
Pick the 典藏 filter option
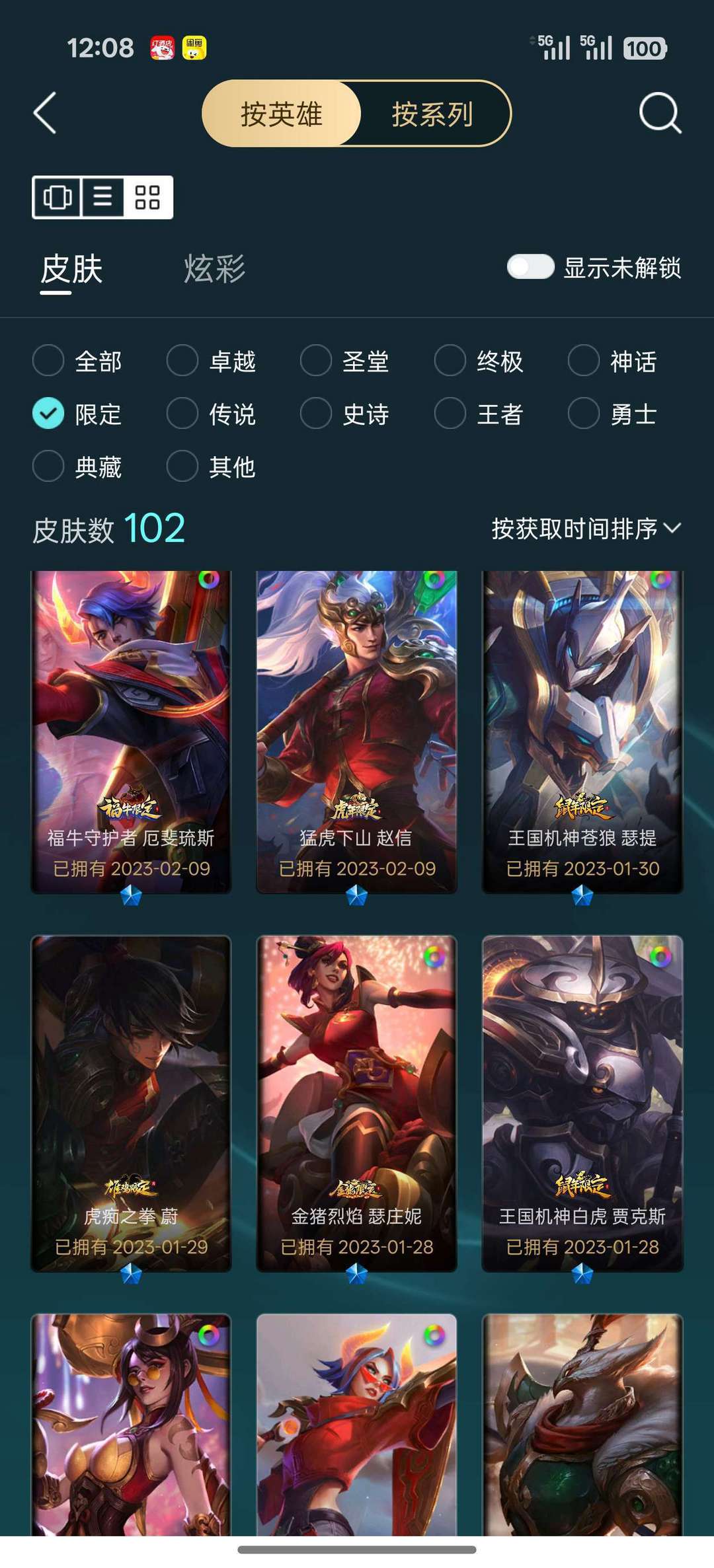pyautogui.click(x=48, y=467)
